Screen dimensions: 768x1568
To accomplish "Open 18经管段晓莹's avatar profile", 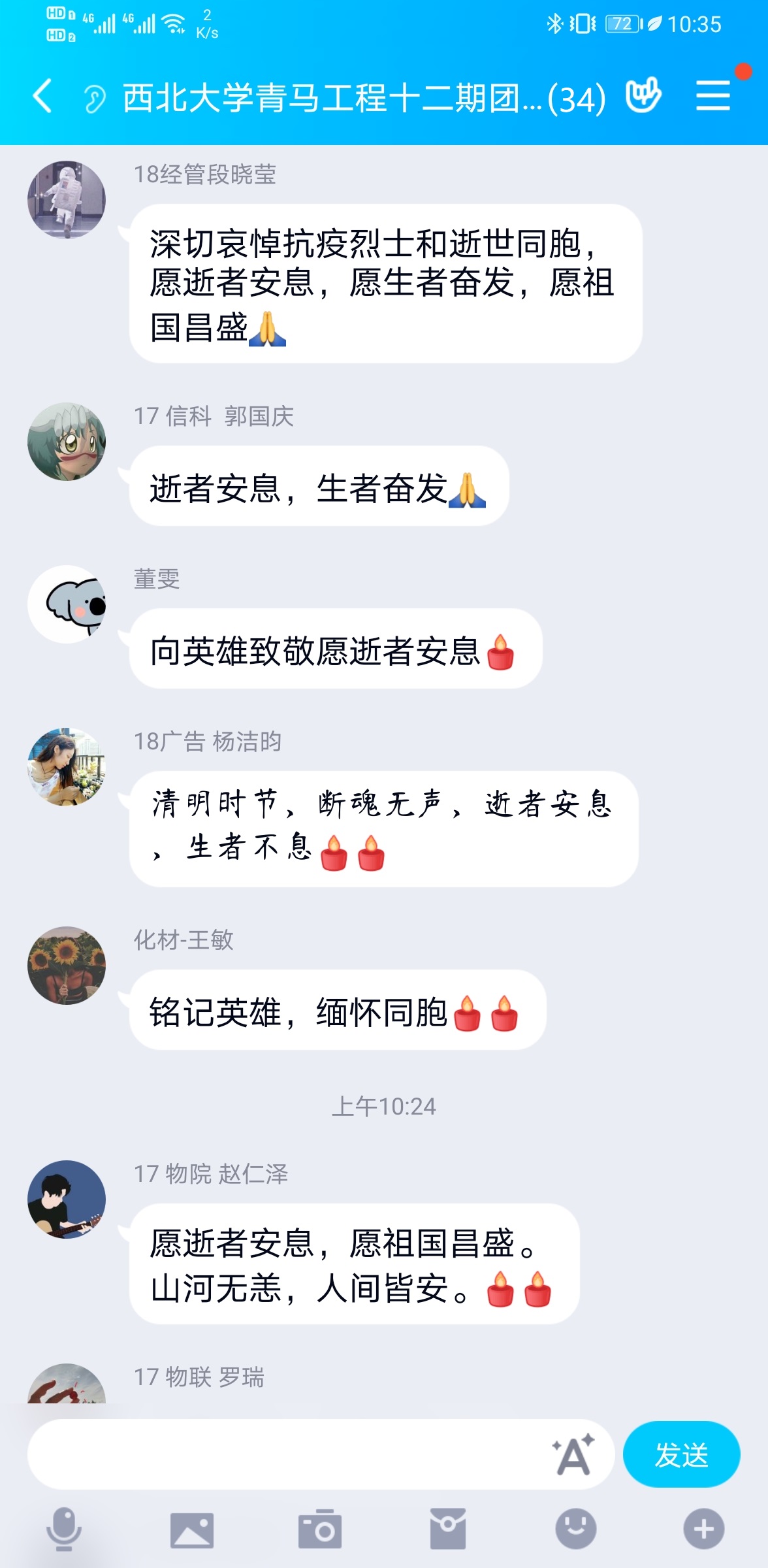I will click(x=67, y=200).
